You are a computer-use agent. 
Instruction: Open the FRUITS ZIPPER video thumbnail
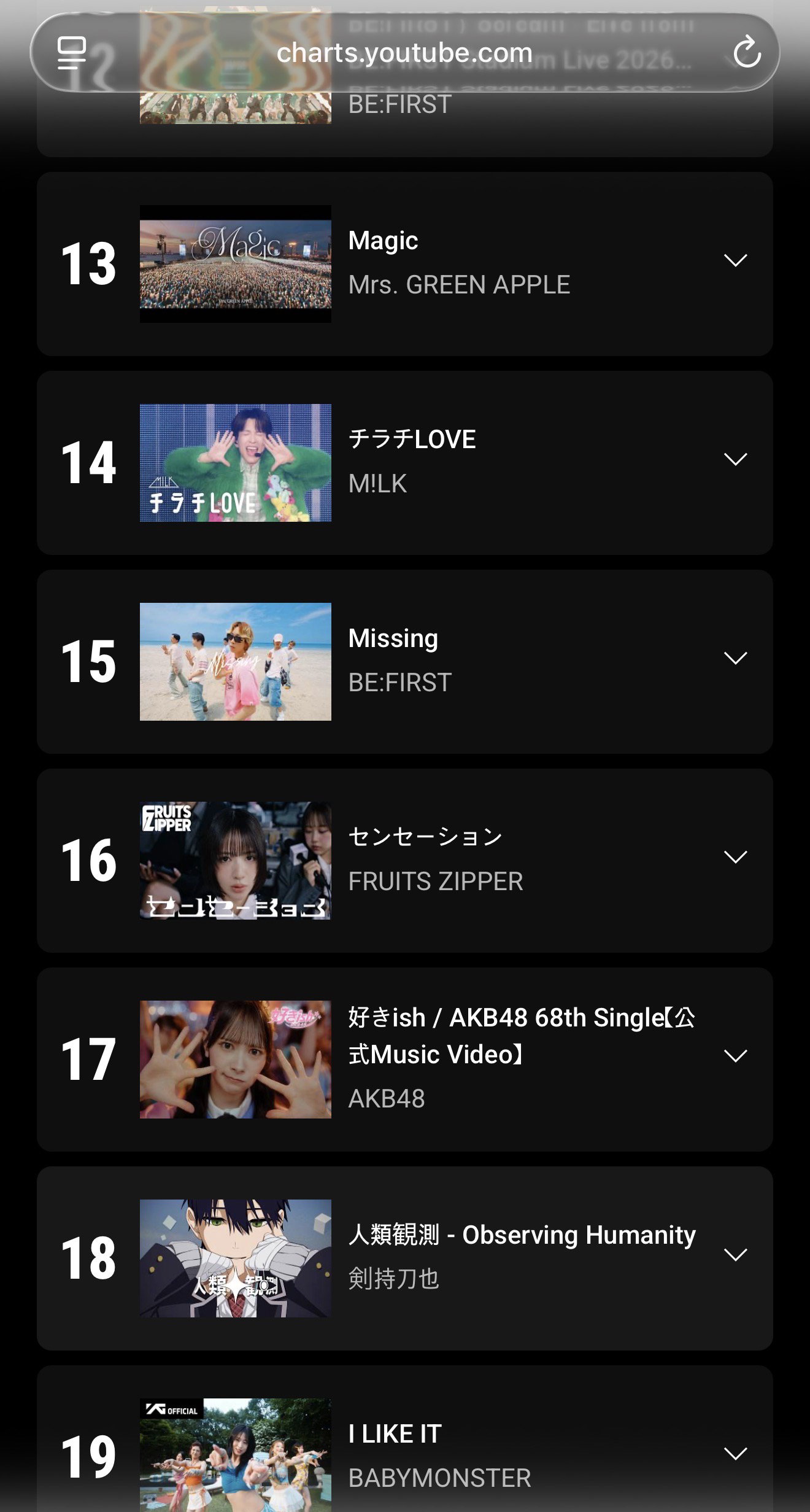point(236,861)
